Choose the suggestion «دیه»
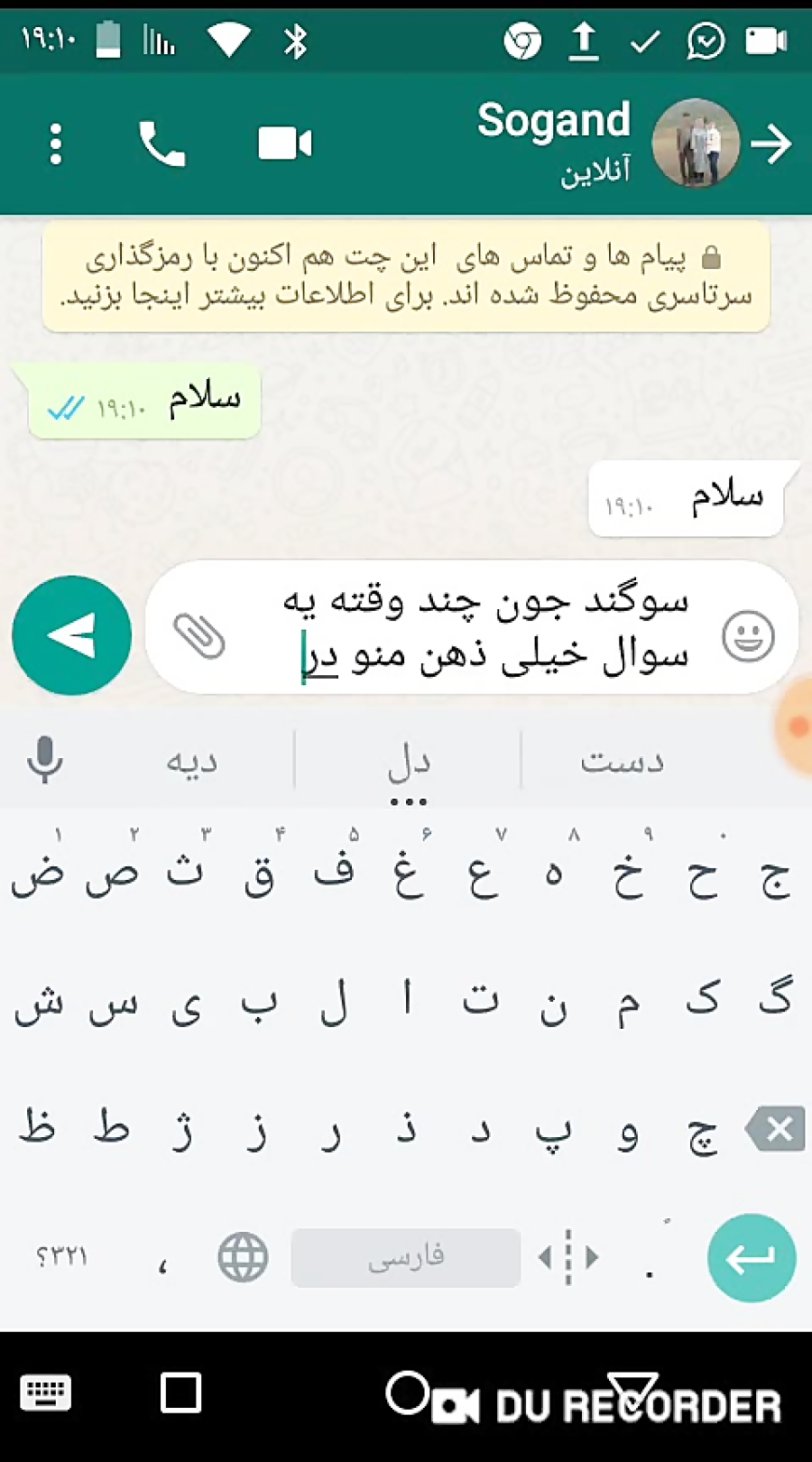Viewport: 812px width, 1462px height. pyautogui.click(x=192, y=762)
